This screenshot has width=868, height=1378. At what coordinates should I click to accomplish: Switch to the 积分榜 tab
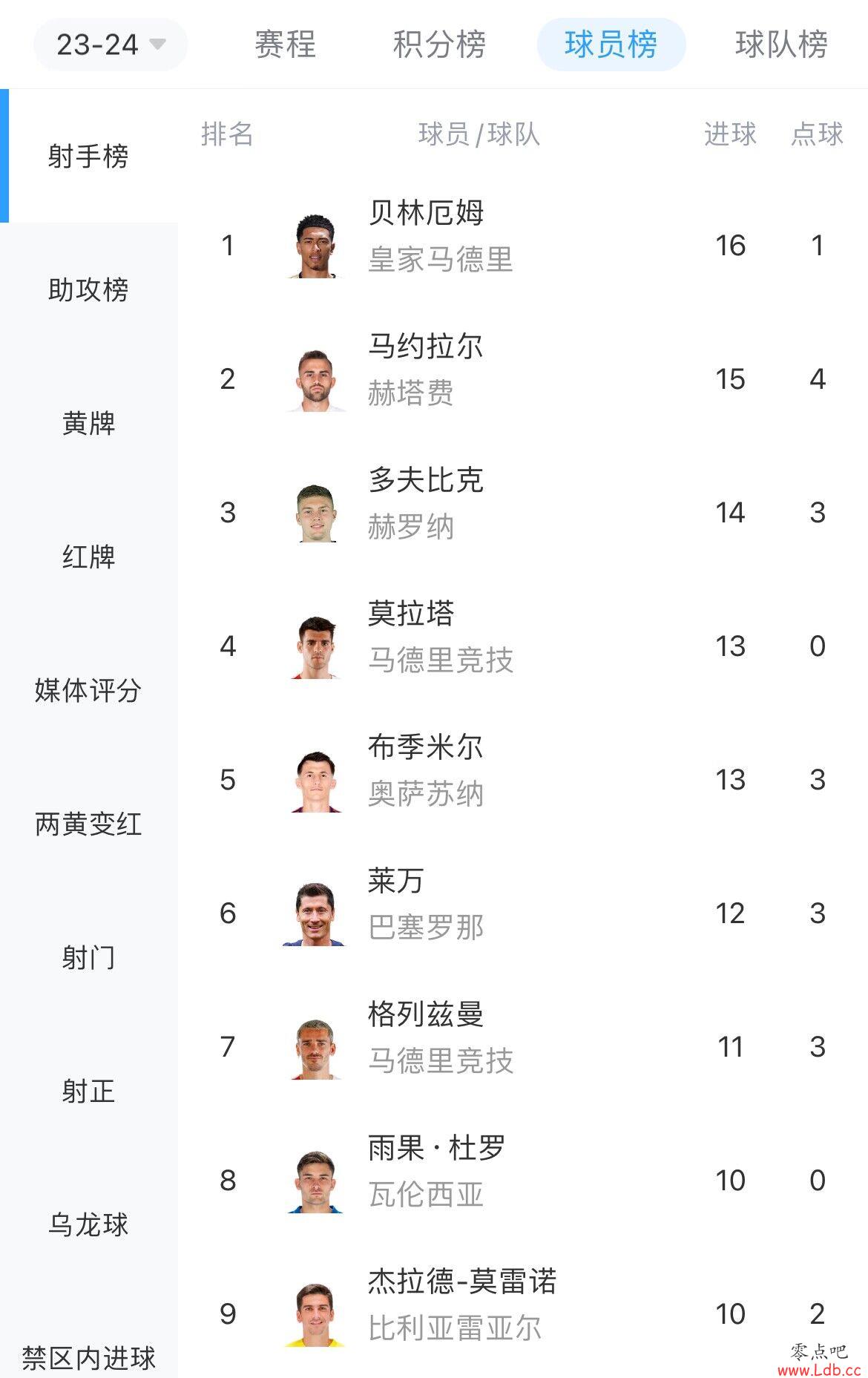439,45
